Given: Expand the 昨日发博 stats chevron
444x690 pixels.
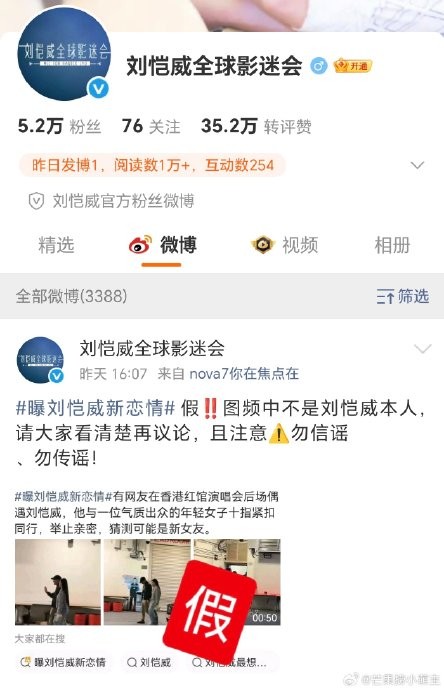Looking at the screenshot, I should pyautogui.click(x=417, y=165).
